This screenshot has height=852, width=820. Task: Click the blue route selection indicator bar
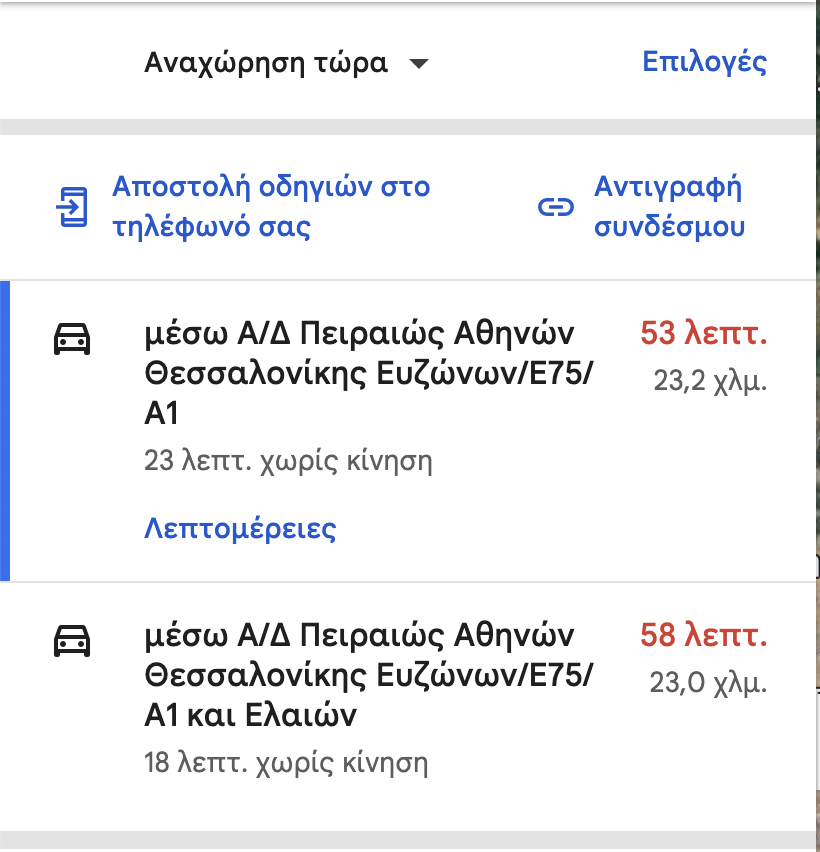[3, 430]
